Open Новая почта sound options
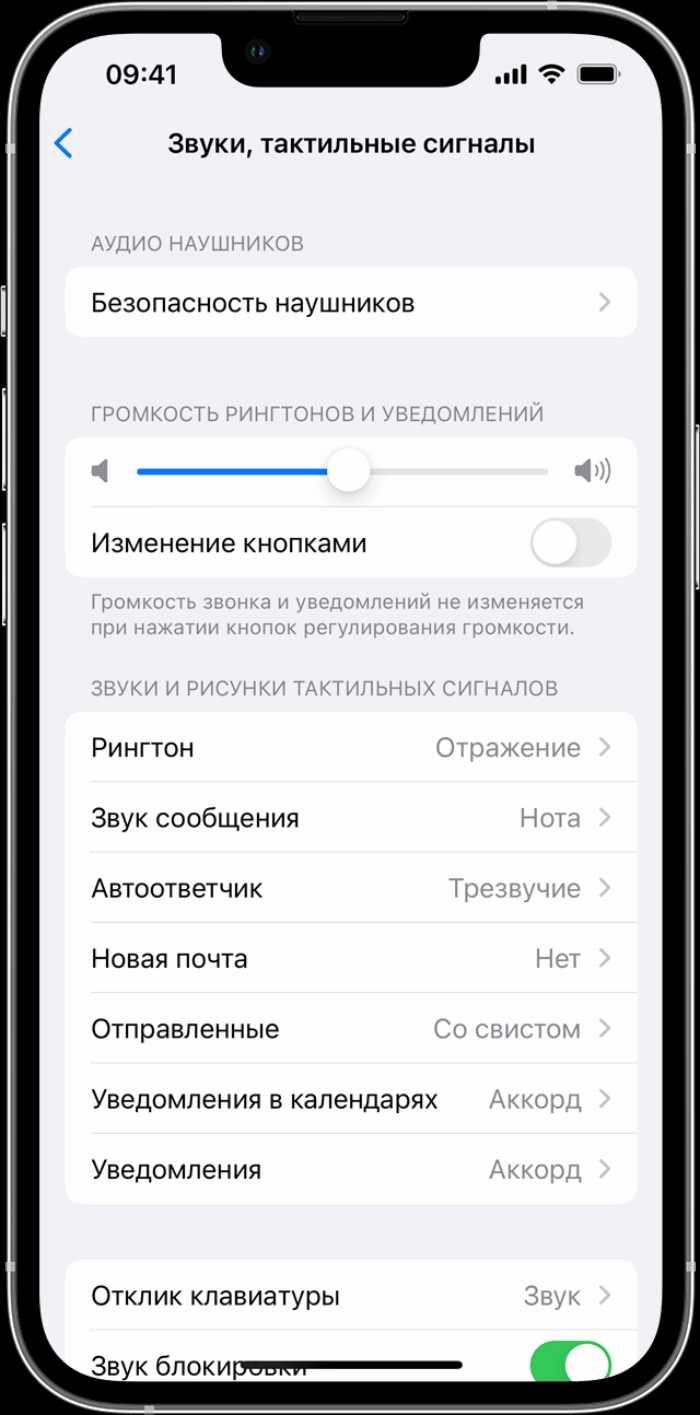Screen dimensions: 700x1415 (x=350, y=959)
